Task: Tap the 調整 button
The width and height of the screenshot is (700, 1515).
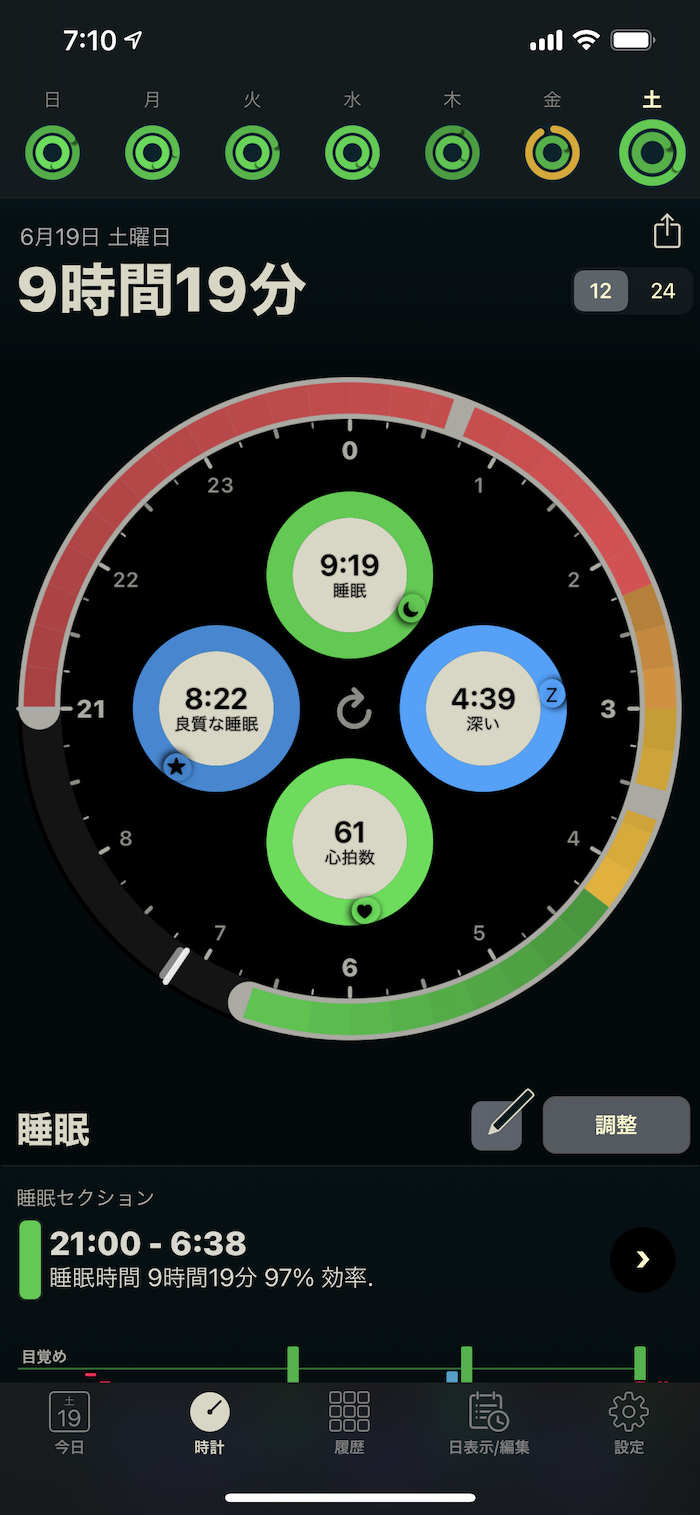Action: (616, 1125)
